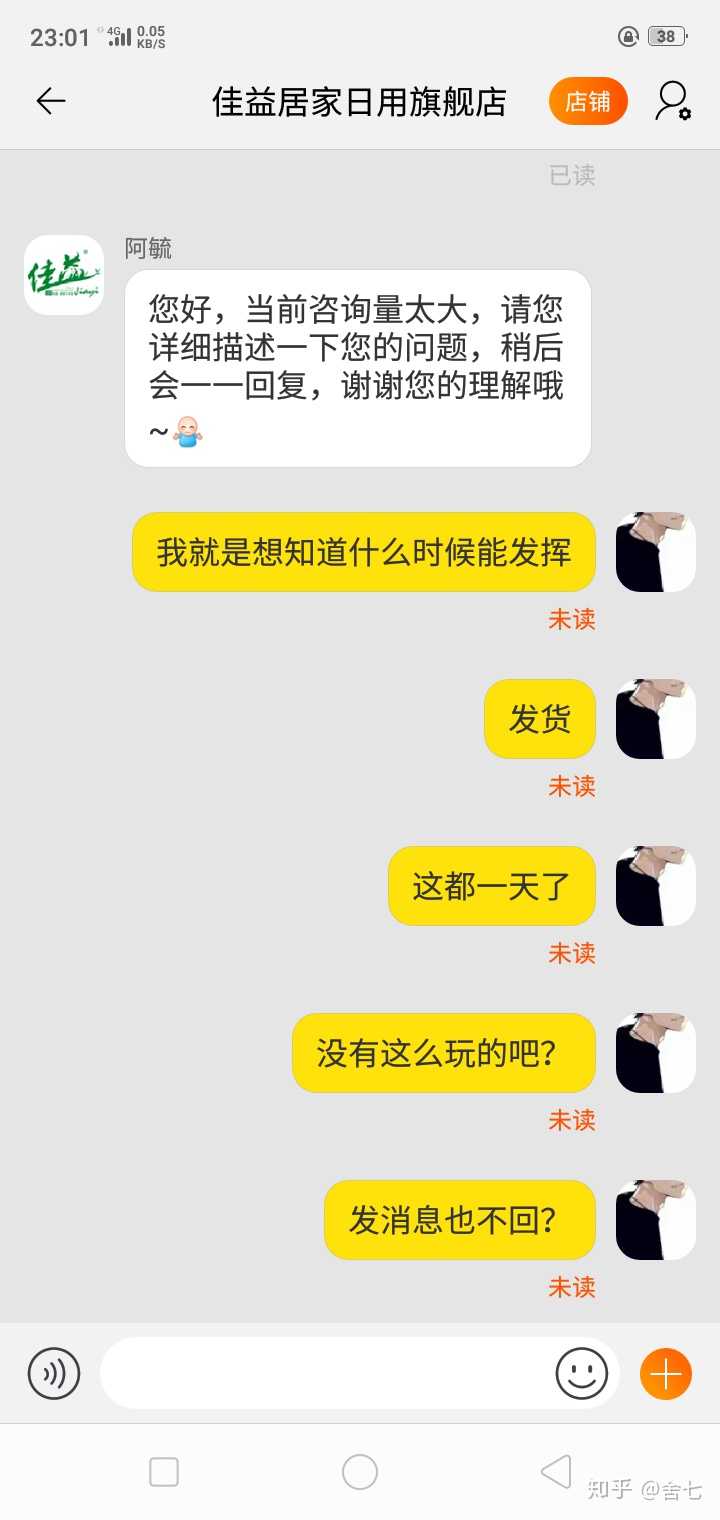Viewport: 720px width, 1520px height.
Task: Switch to voice message input
Action: point(53,1373)
